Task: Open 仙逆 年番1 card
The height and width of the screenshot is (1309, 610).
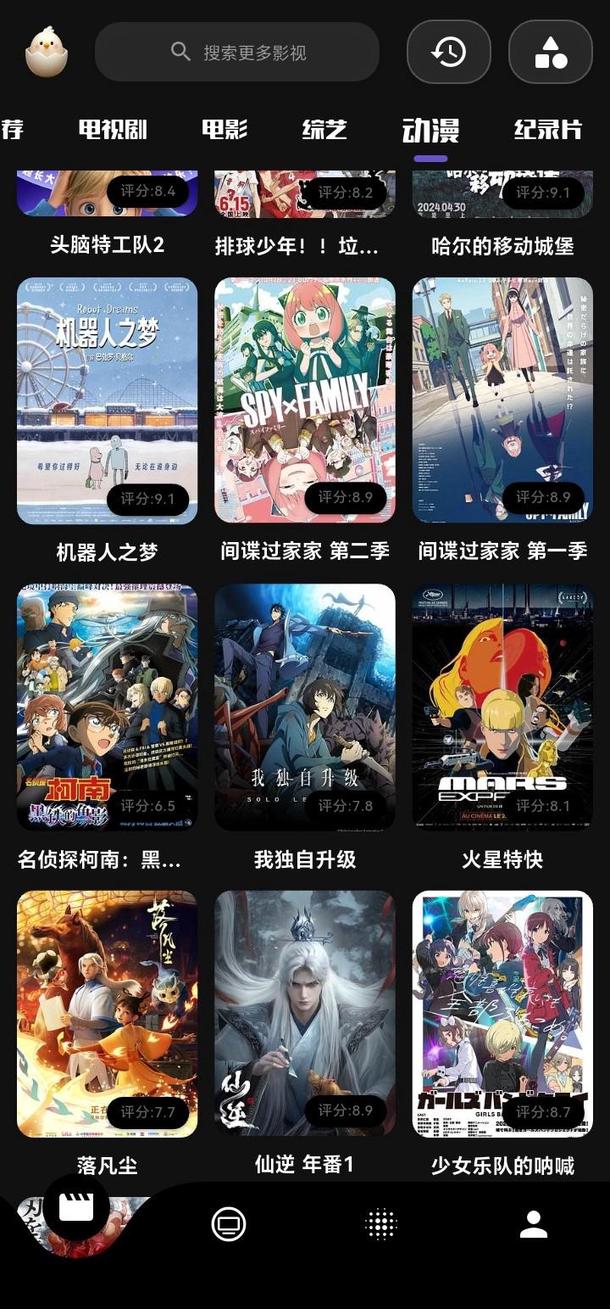Action: [x=305, y=1013]
